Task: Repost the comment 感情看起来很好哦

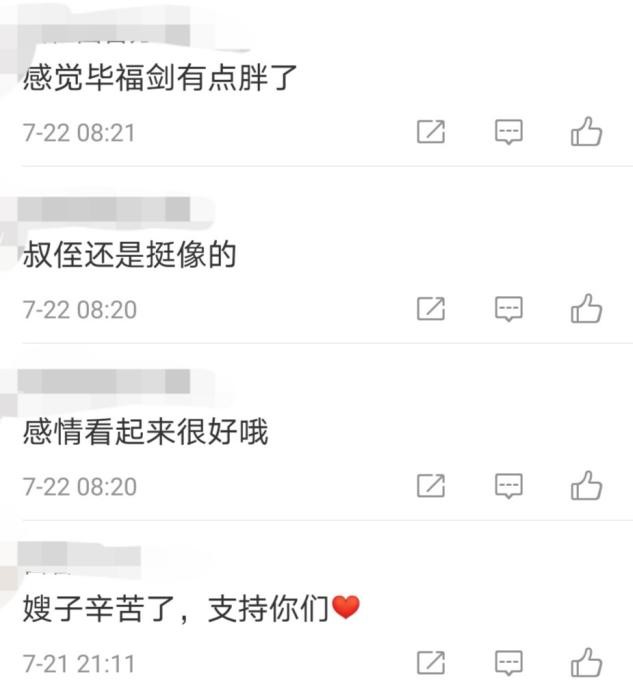Action: [430, 486]
